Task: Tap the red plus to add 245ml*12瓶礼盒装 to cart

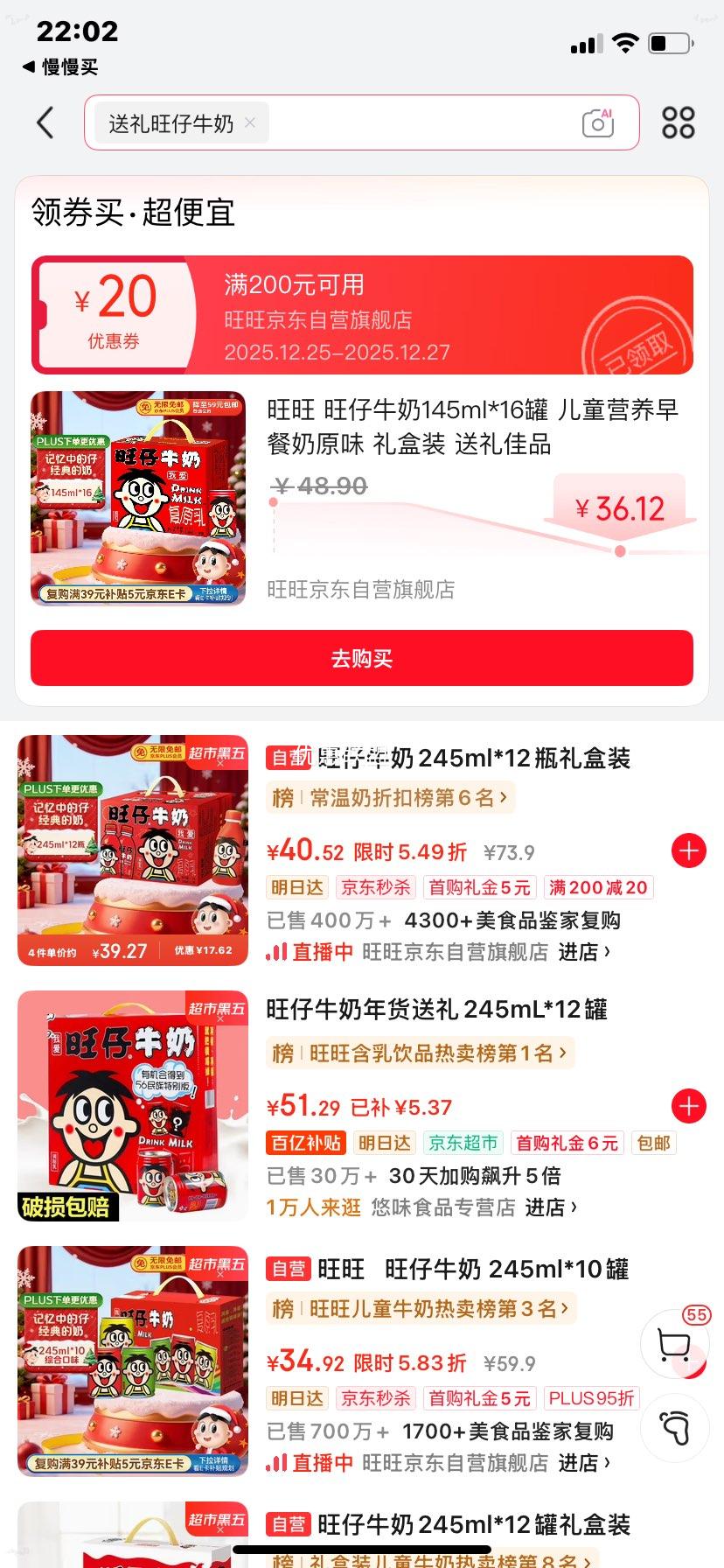Action: tap(690, 850)
